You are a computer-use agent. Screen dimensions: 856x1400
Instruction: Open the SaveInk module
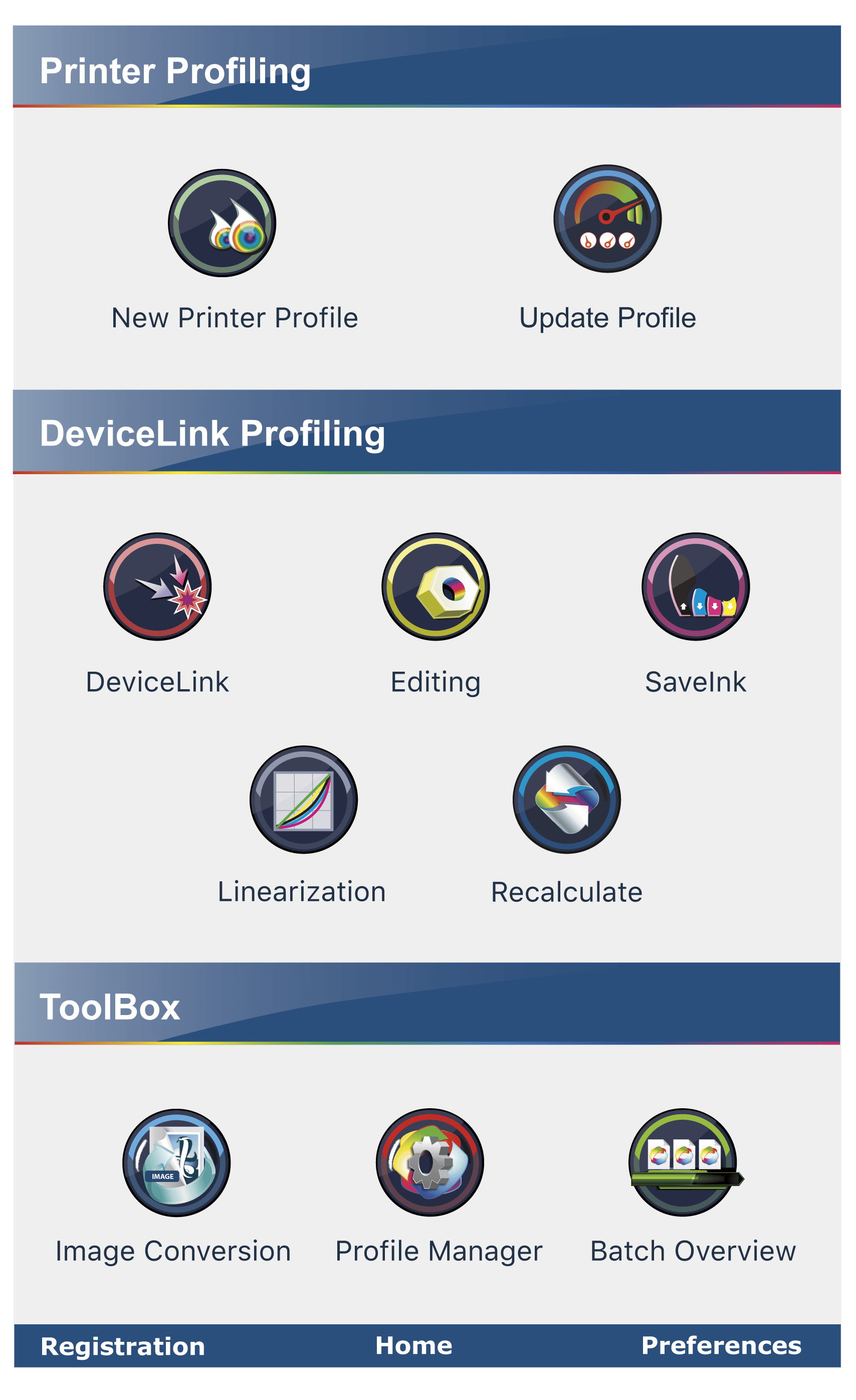[x=695, y=587]
